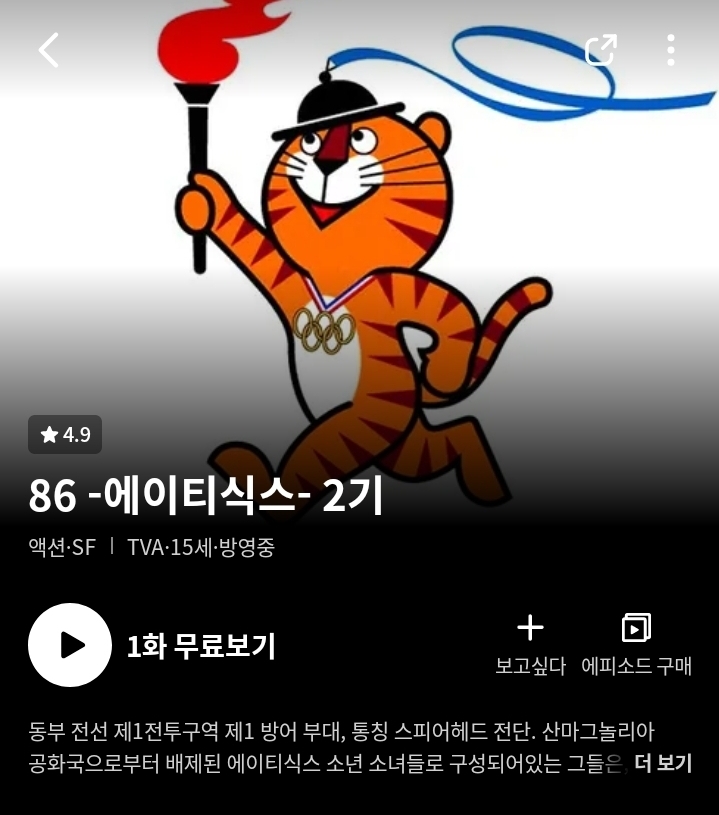Open the three-dot overflow menu
This screenshot has height=815, width=719.
(x=670, y=50)
